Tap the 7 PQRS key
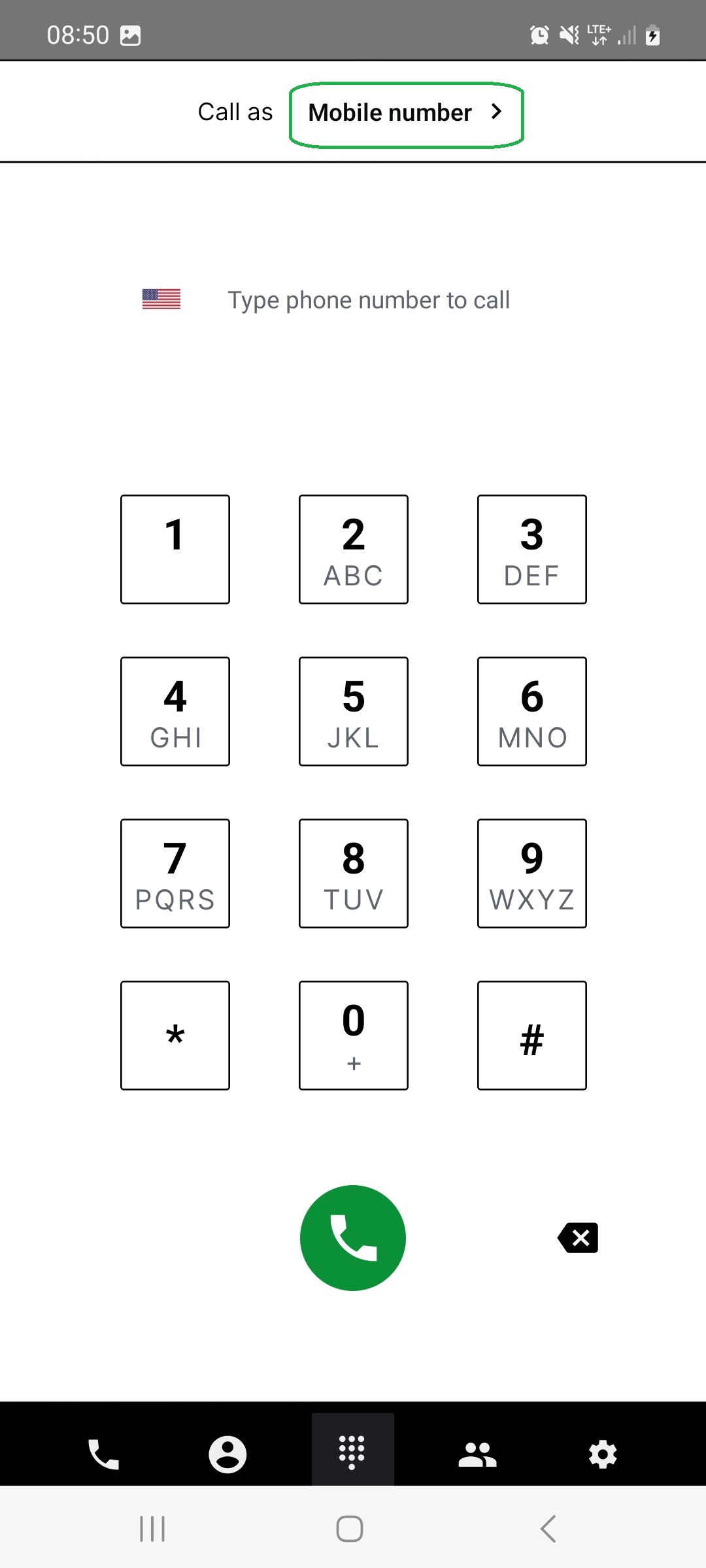Screen dimensions: 706x1568 (x=175, y=874)
